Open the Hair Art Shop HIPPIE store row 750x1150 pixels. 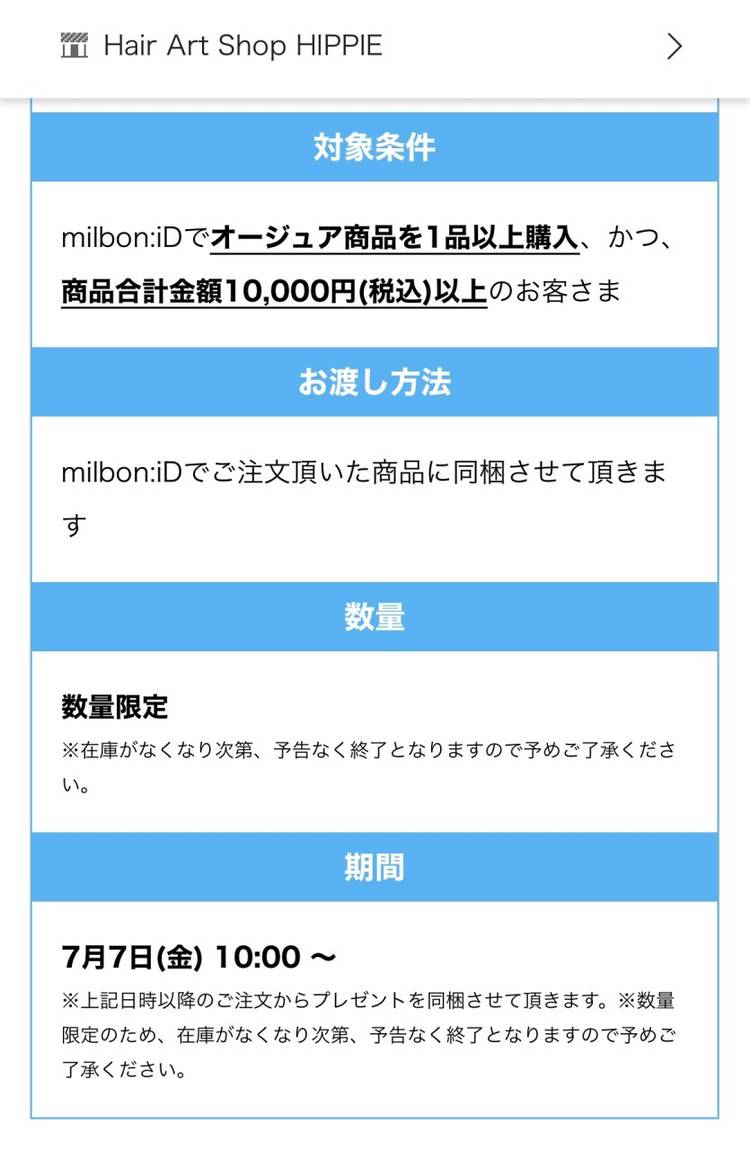[374, 46]
